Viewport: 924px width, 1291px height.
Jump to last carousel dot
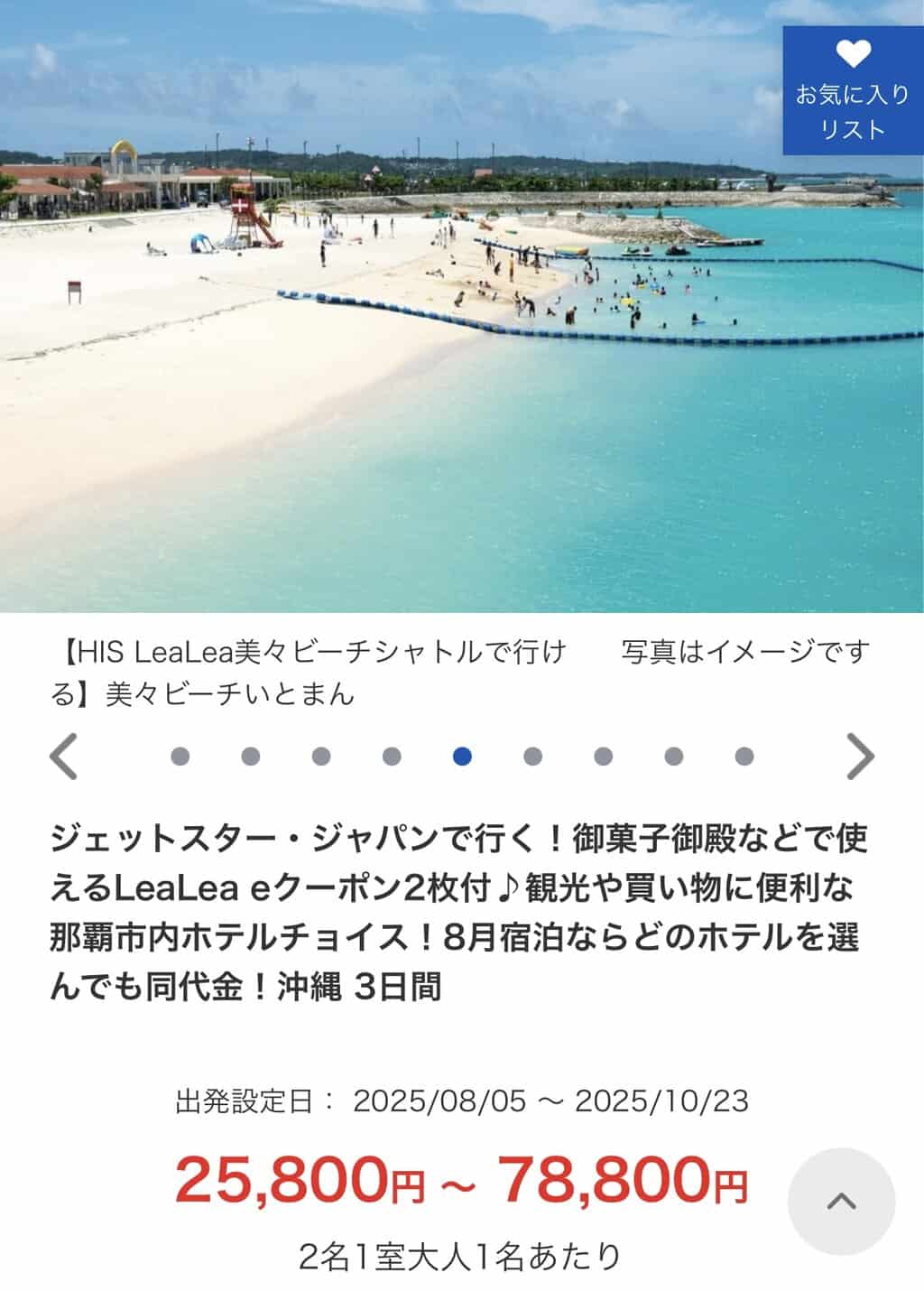(x=744, y=757)
